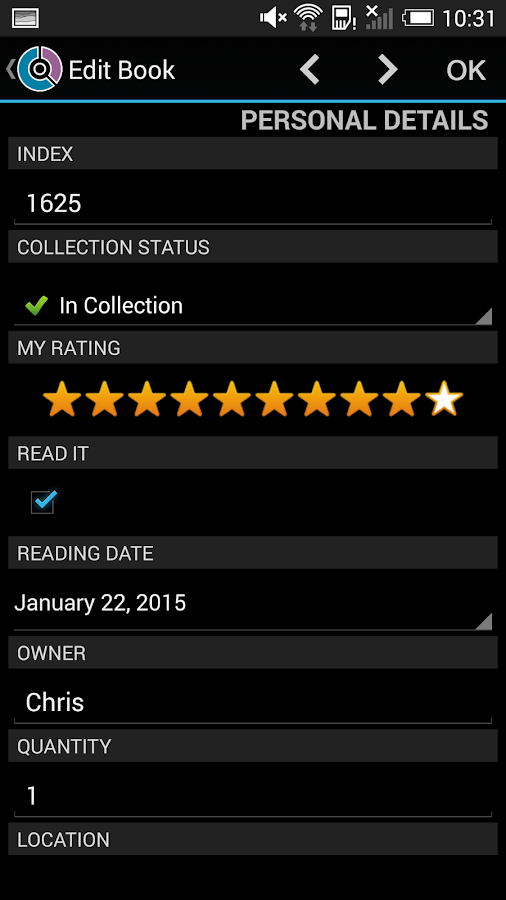Go to the next book arrow
Image resolution: width=506 pixels, height=900 pixels.
click(x=388, y=70)
